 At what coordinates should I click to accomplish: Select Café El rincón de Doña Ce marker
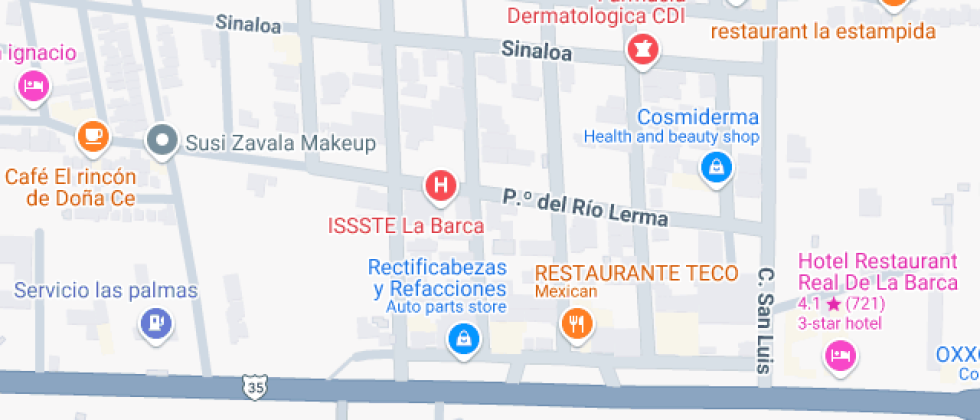93,133
